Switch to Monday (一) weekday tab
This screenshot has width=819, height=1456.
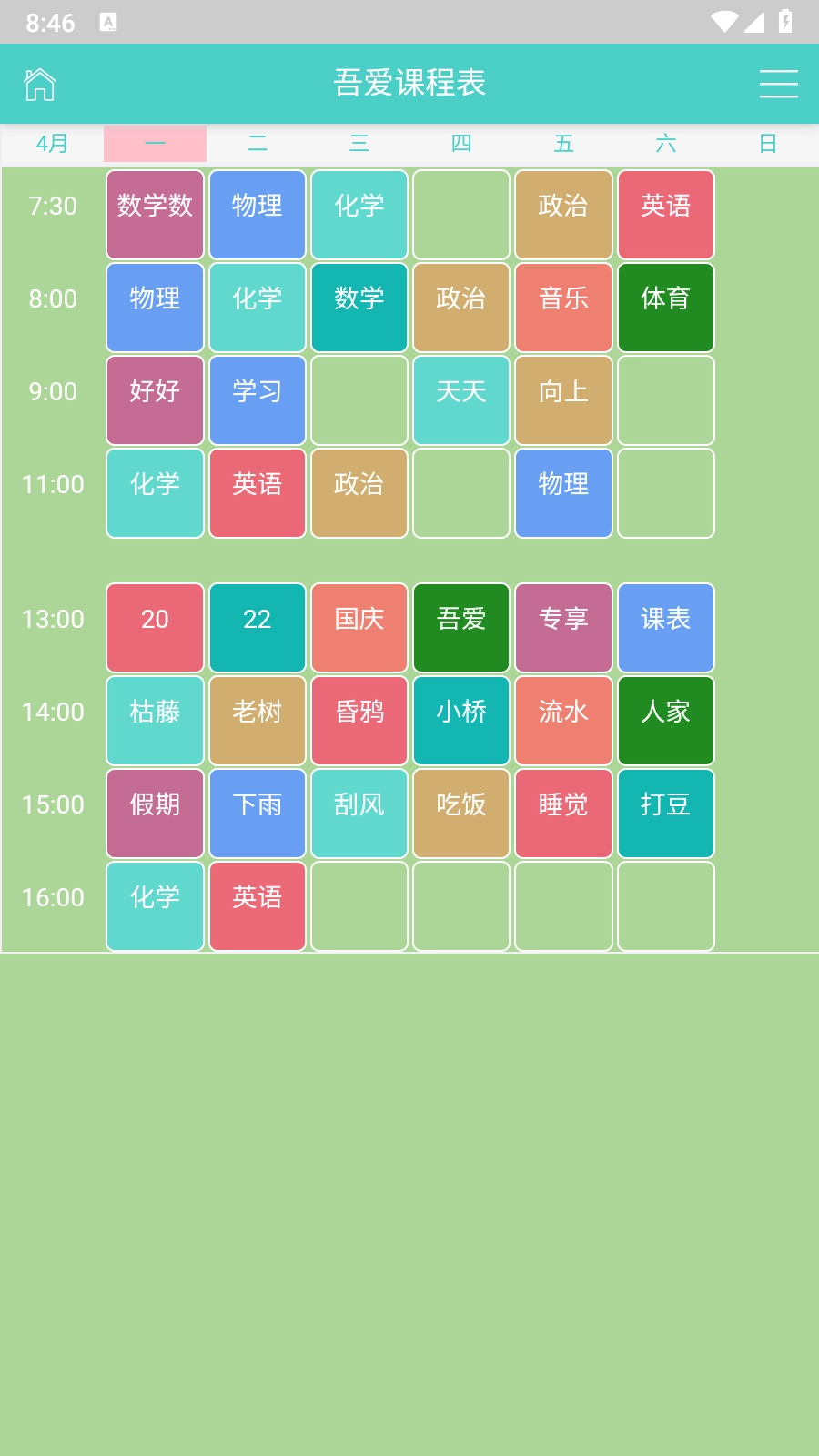[x=155, y=143]
